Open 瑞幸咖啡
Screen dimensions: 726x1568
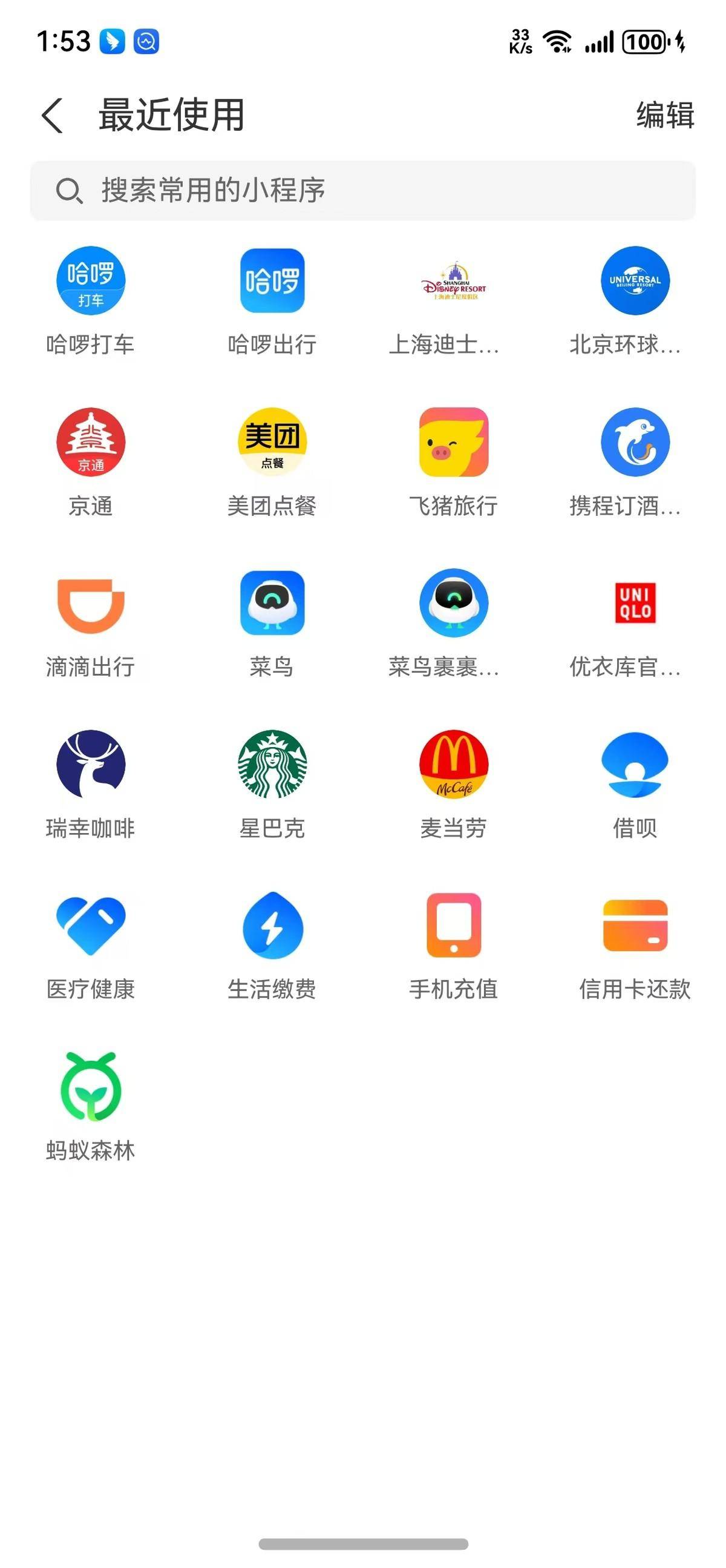click(x=91, y=765)
